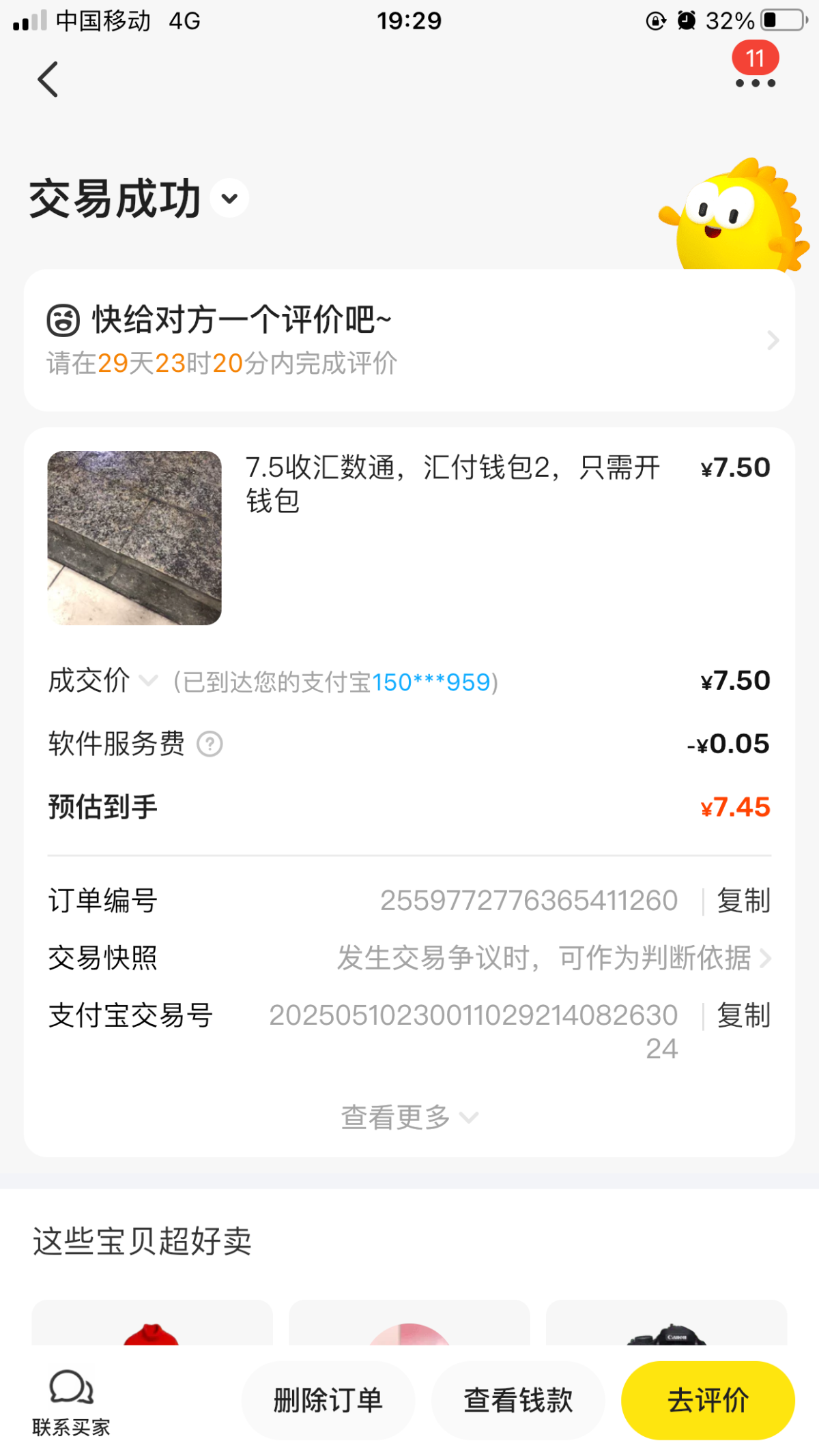Viewport: 819px width, 1456px height.
Task: Copy the 订单编号 order number
Action: pos(743,901)
